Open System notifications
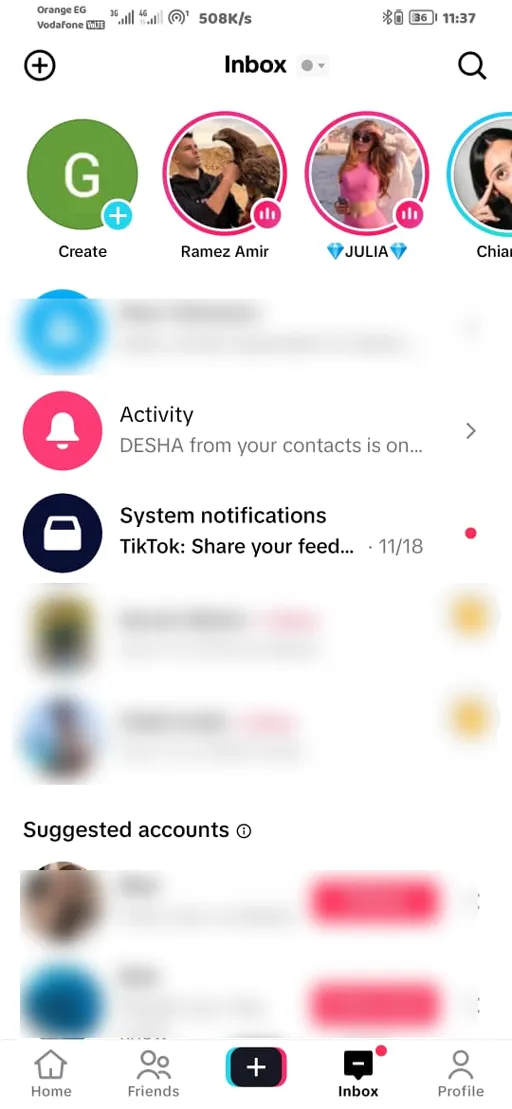The image size is (512, 1109). (256, 533)
